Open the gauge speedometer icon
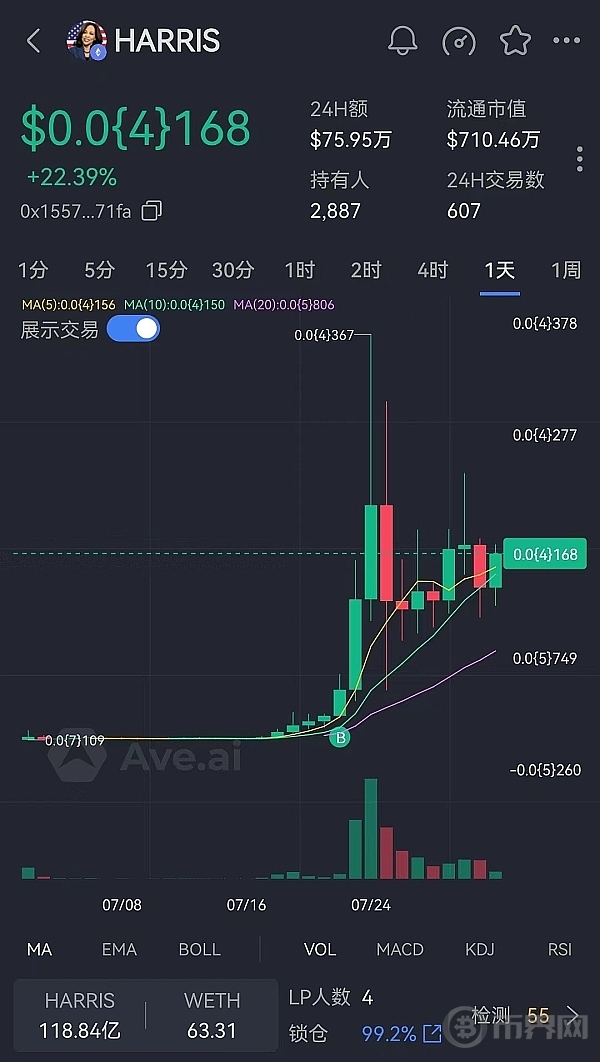Image resolution: width=600 pixels, height=1062 pixels. point(459,41)
